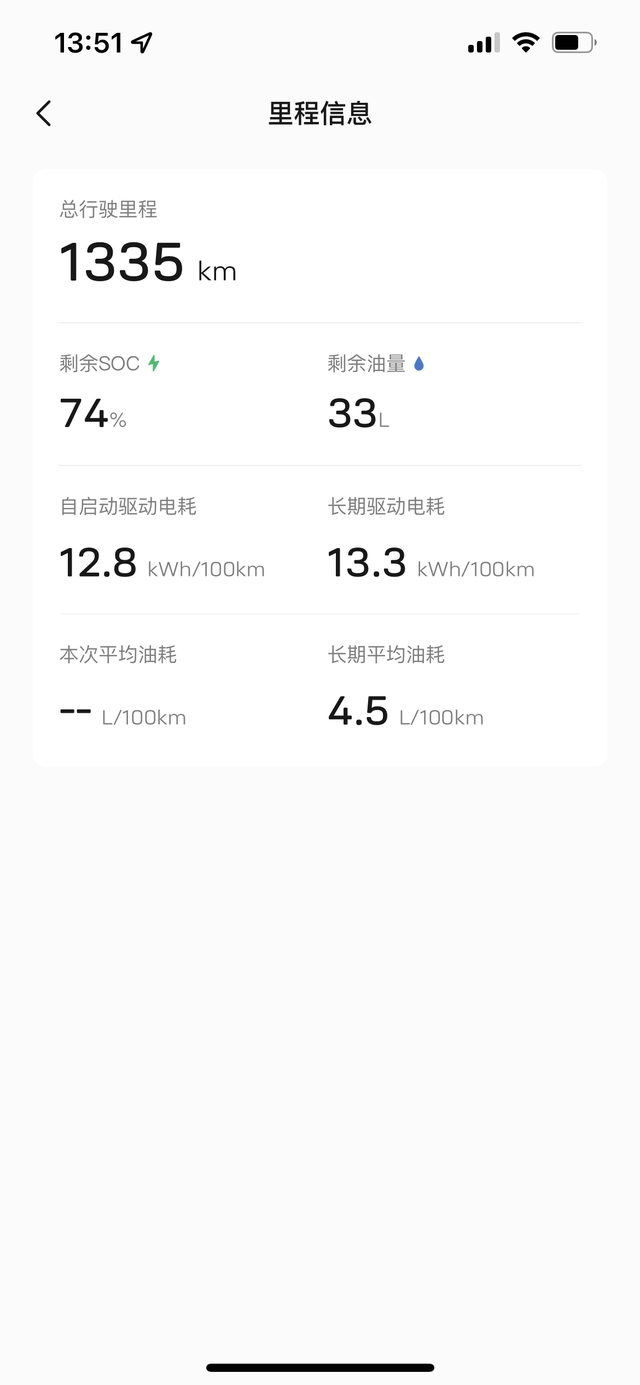Screen dimensions: 640x1385
Task: Go back from the 里程信息 page
Action: (x=43, y=113)
